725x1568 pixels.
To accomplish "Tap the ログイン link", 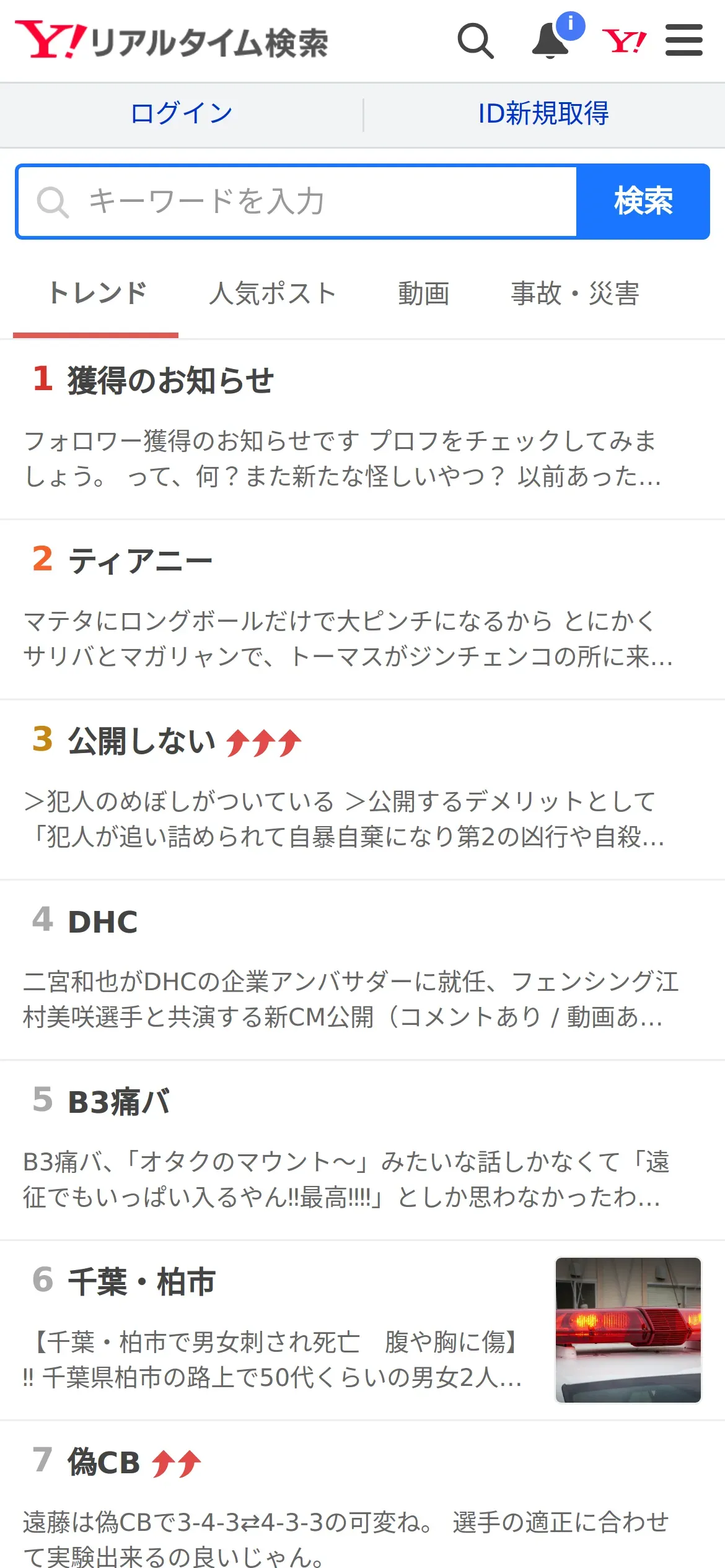I will [182, 114].
